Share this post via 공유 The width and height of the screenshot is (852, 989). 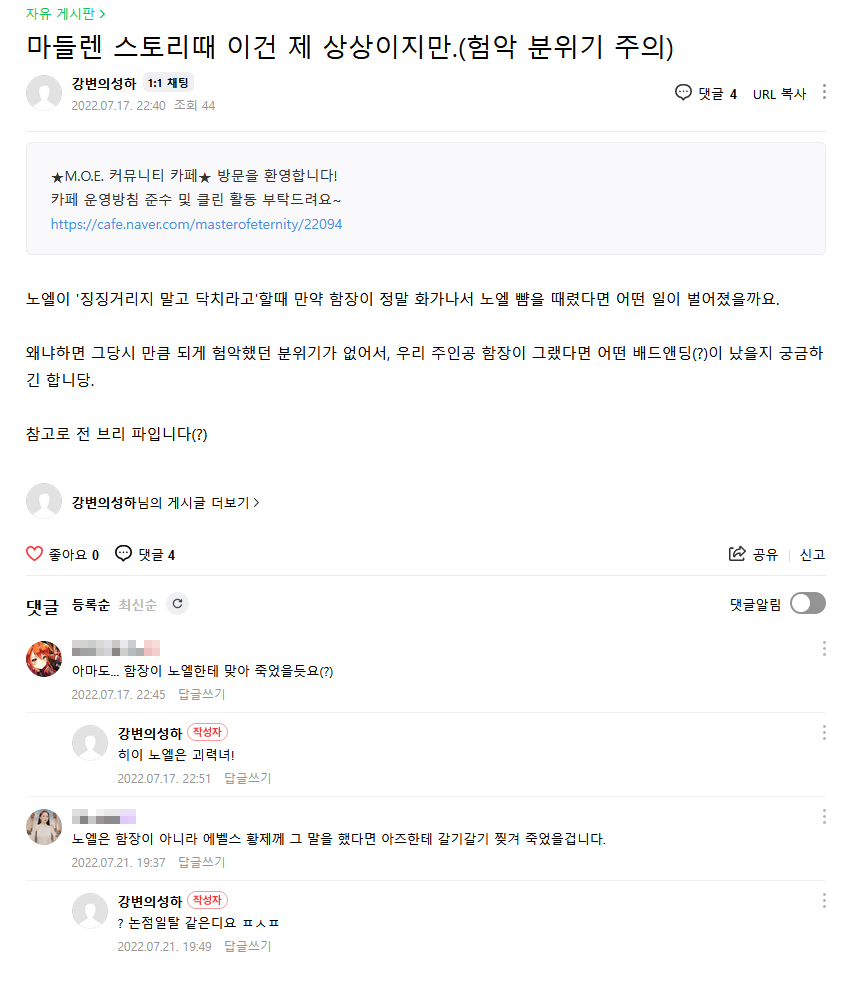[x=754, y=554]
